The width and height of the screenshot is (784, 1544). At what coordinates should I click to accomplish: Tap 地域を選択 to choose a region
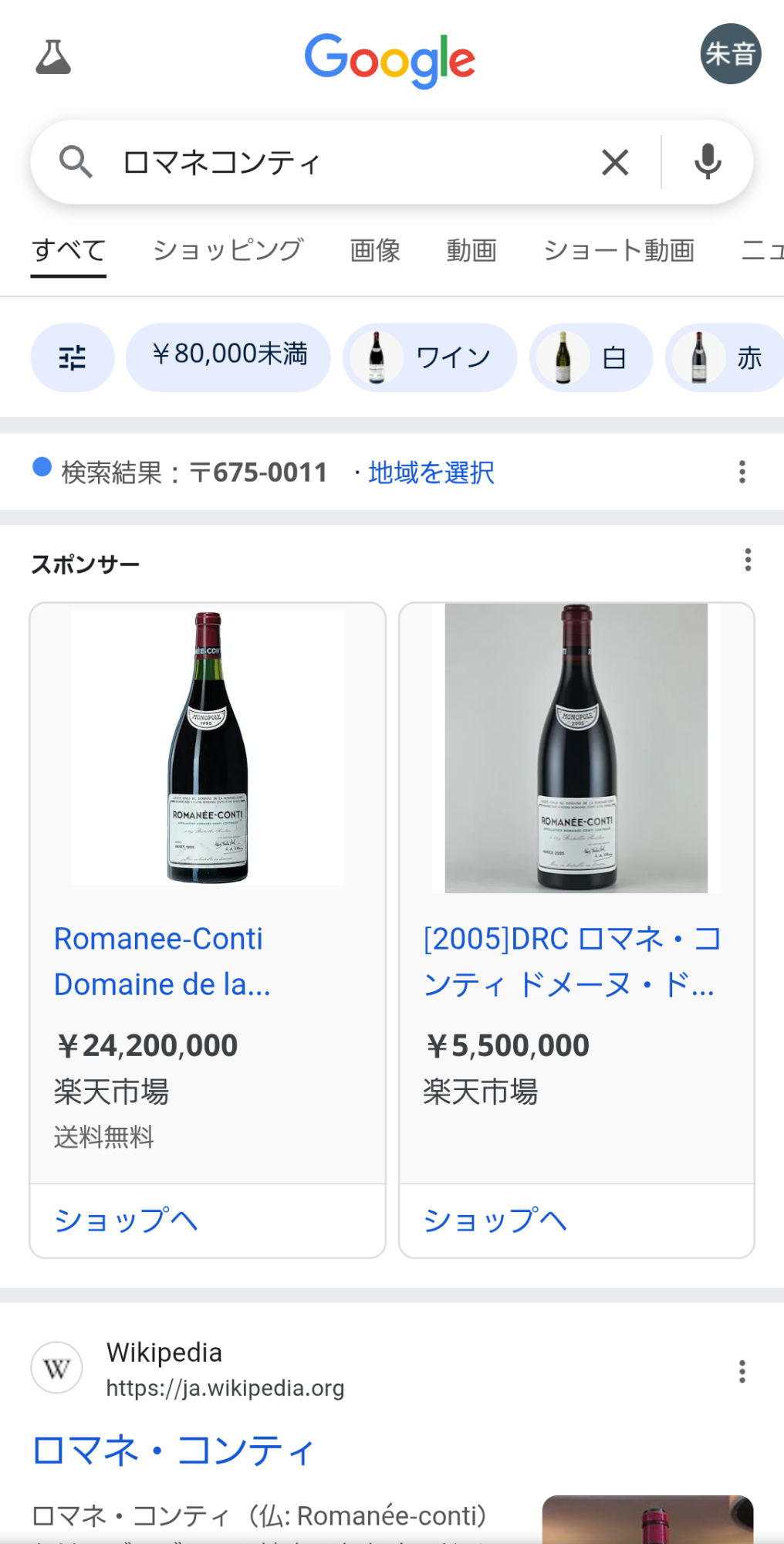point(431,472)
